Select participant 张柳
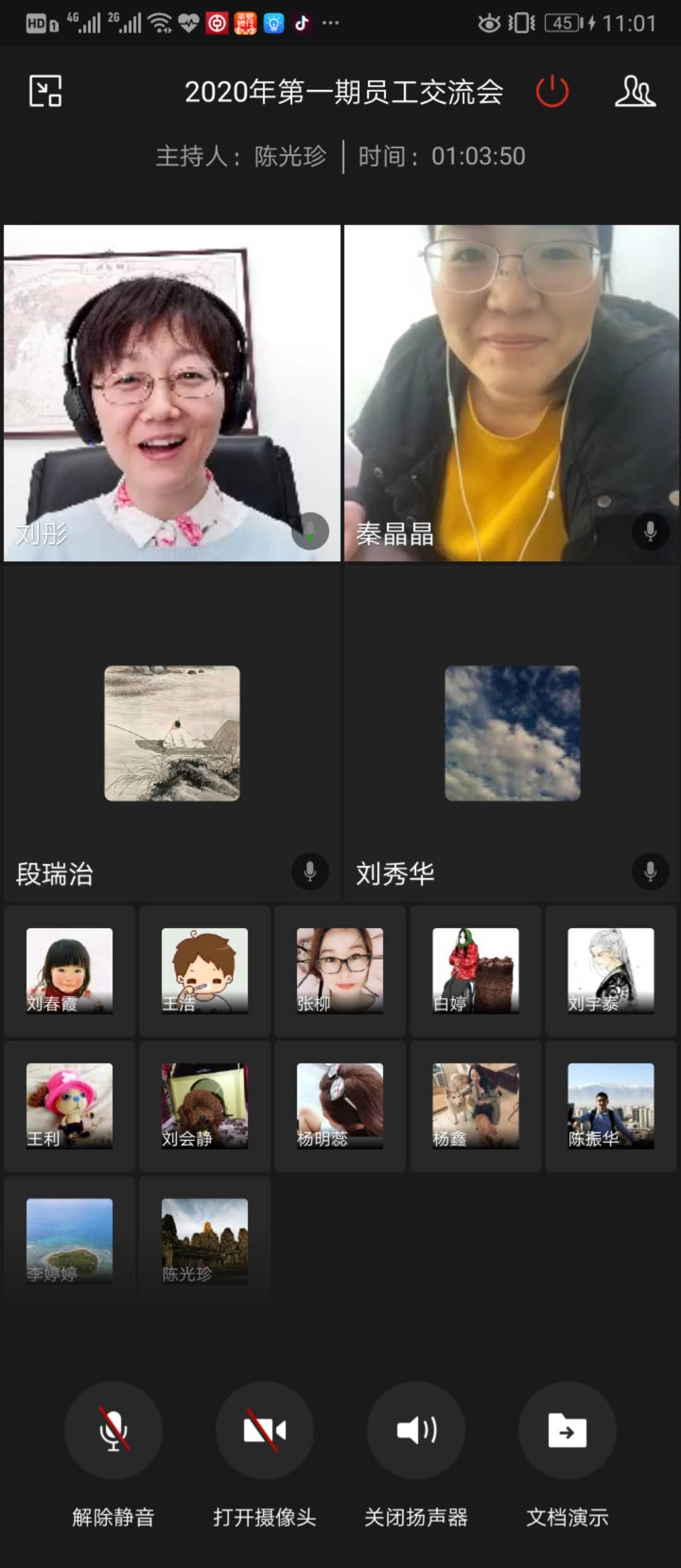The width and height of the screenshot is (681, 1568). click(x=340, y=970)
